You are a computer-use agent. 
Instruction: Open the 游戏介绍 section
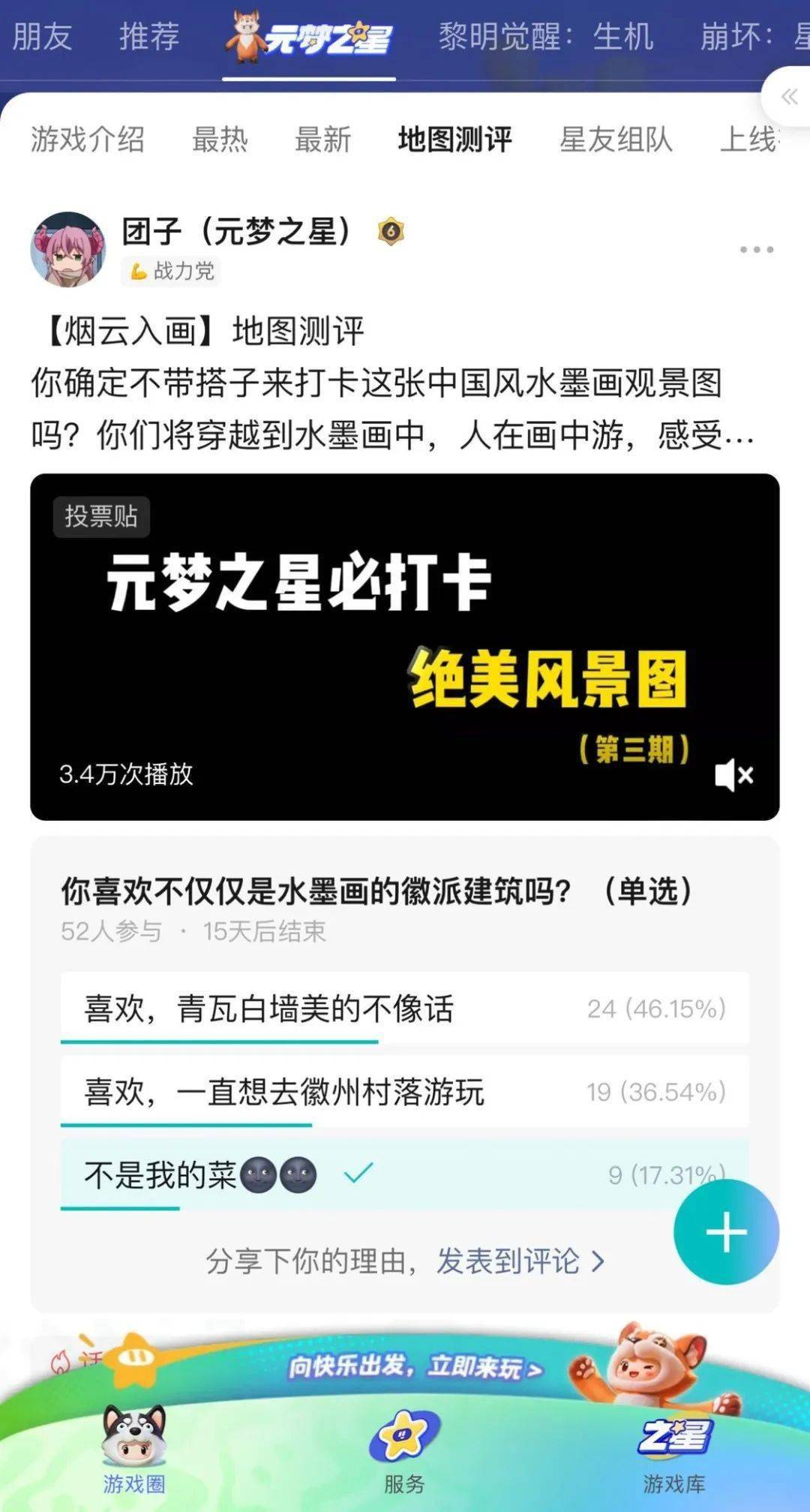(x=88, y=140)
